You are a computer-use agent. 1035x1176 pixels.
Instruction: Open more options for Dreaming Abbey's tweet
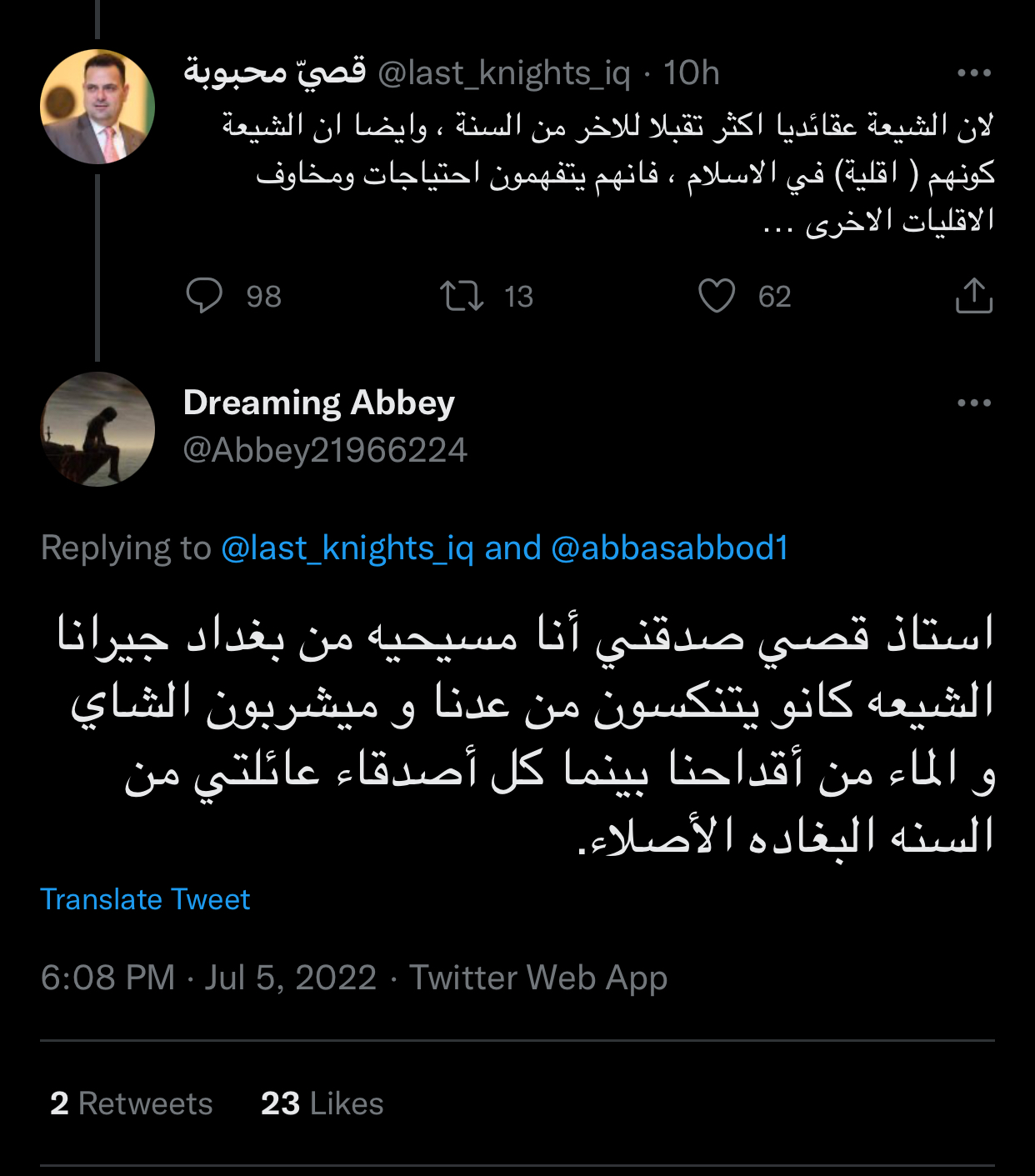pyautogui.click(x=974, y=403)
